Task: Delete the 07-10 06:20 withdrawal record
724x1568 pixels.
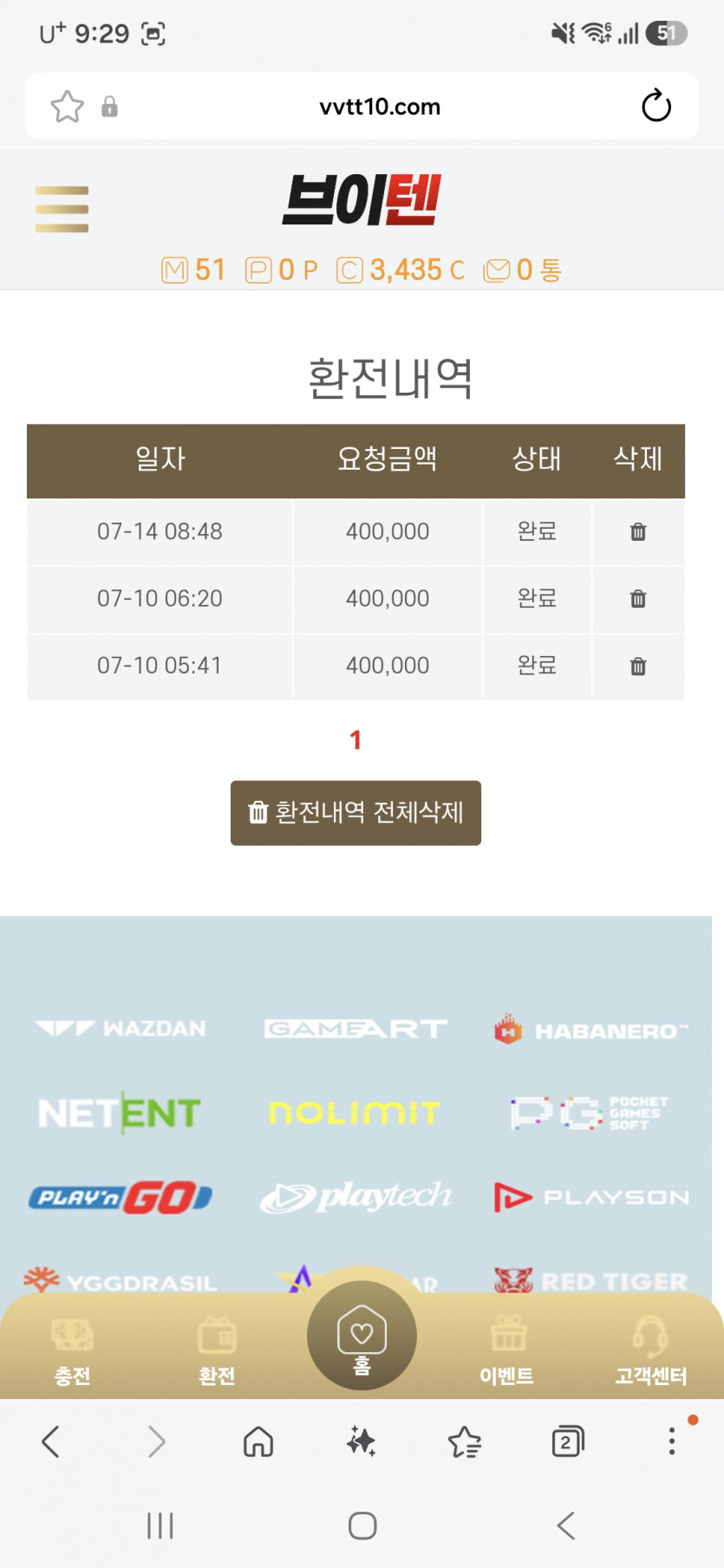Action: 638,599
